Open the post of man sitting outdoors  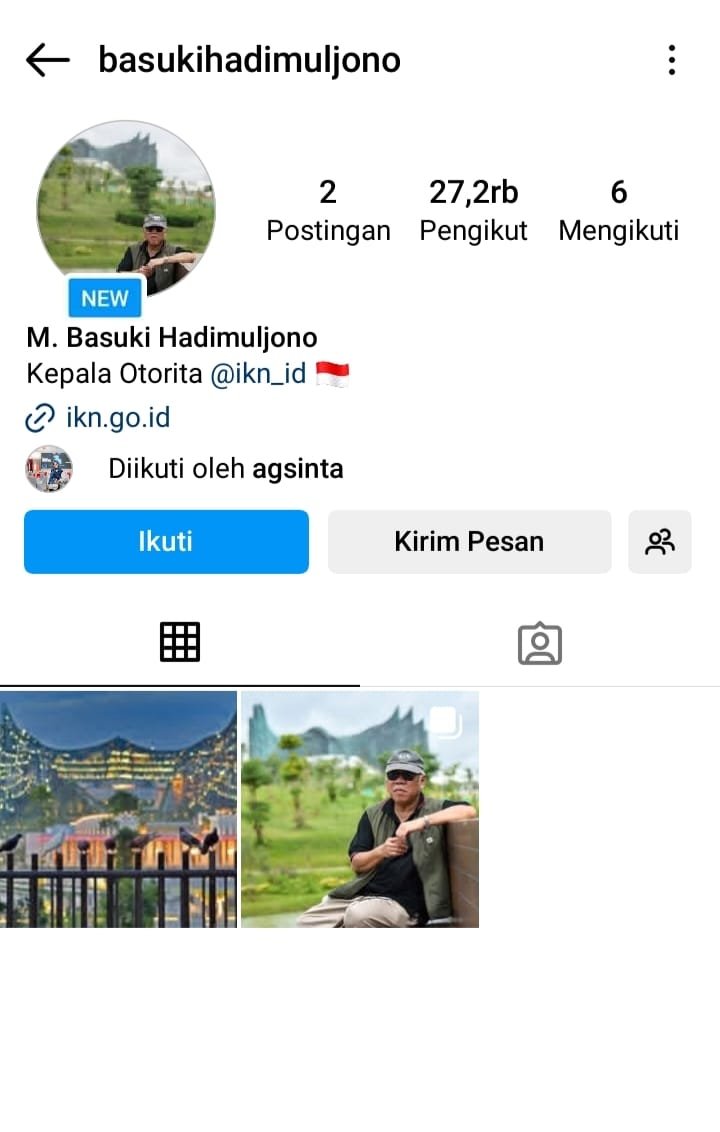pyautogui.click(x=360, y=808)
